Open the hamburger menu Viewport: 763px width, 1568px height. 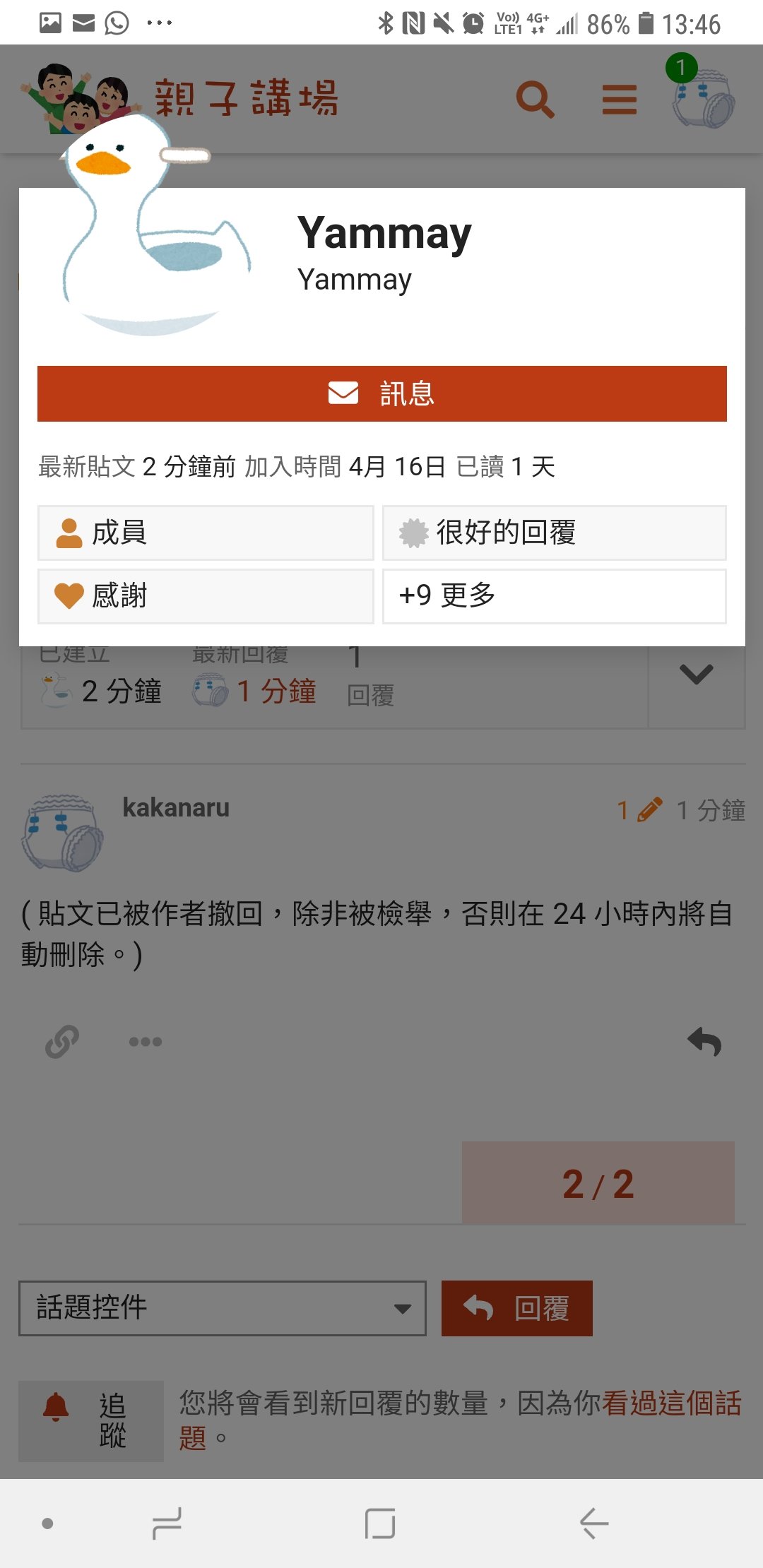point(619,99)
